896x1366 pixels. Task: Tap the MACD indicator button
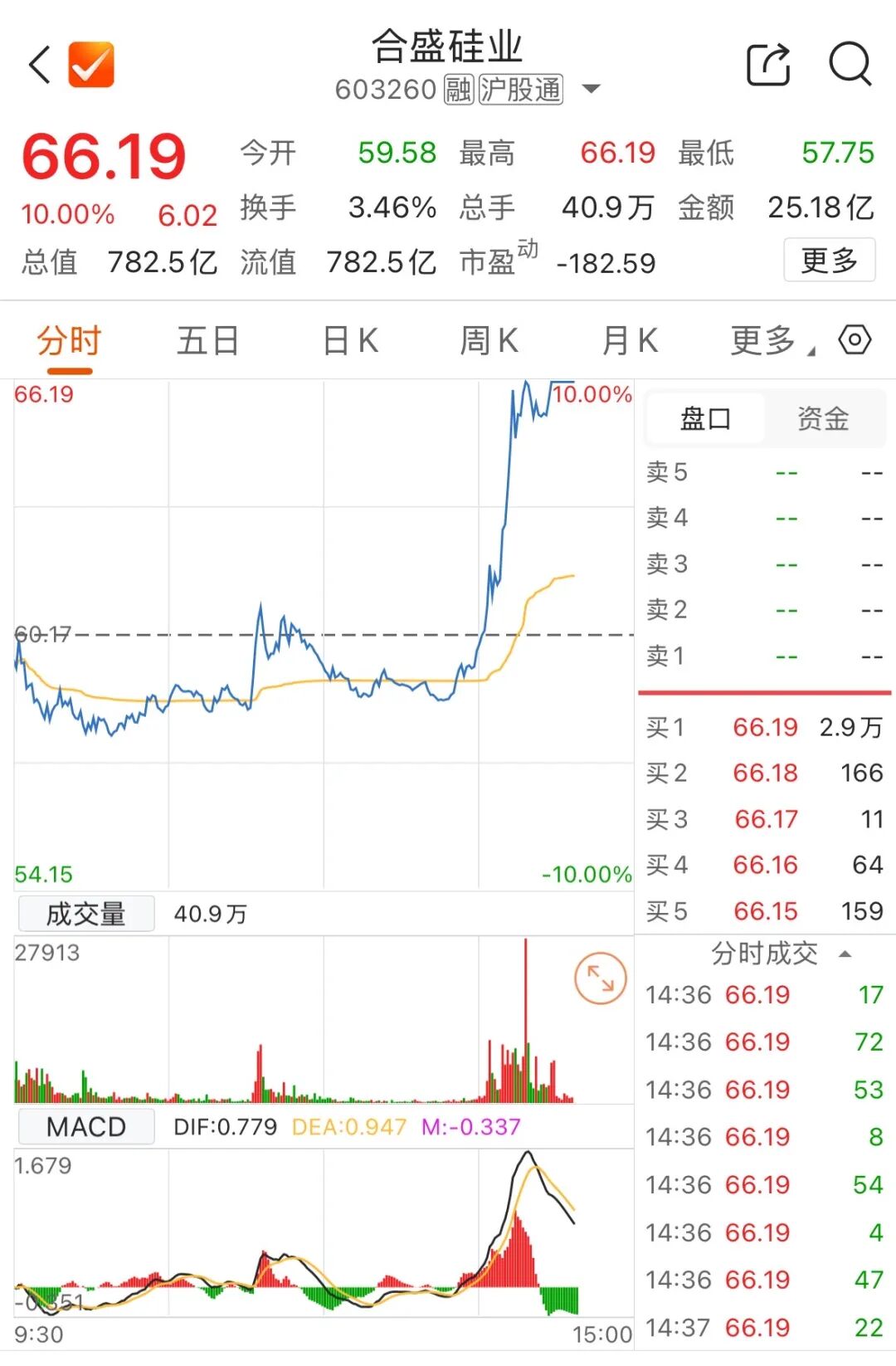86,1127
